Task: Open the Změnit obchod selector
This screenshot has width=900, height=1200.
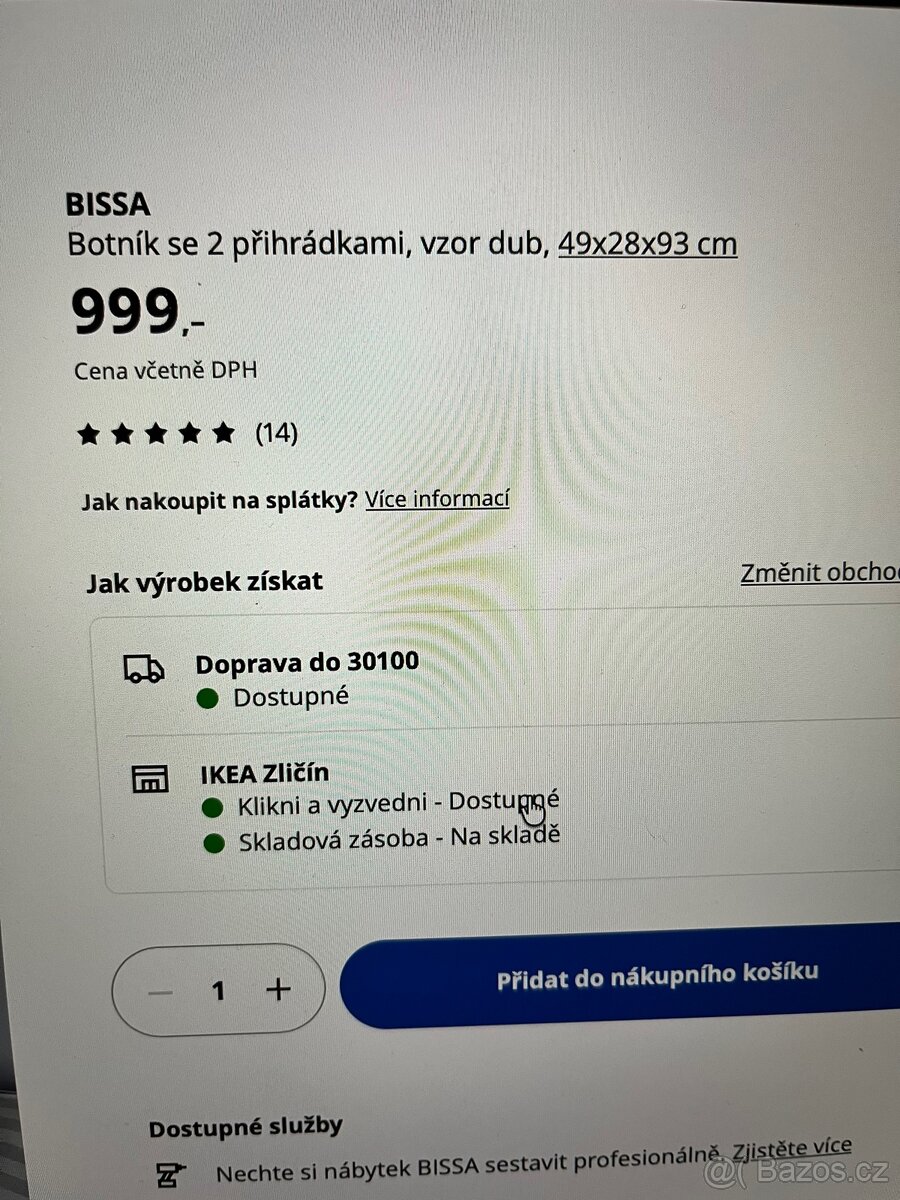Action: pos(818,573)
